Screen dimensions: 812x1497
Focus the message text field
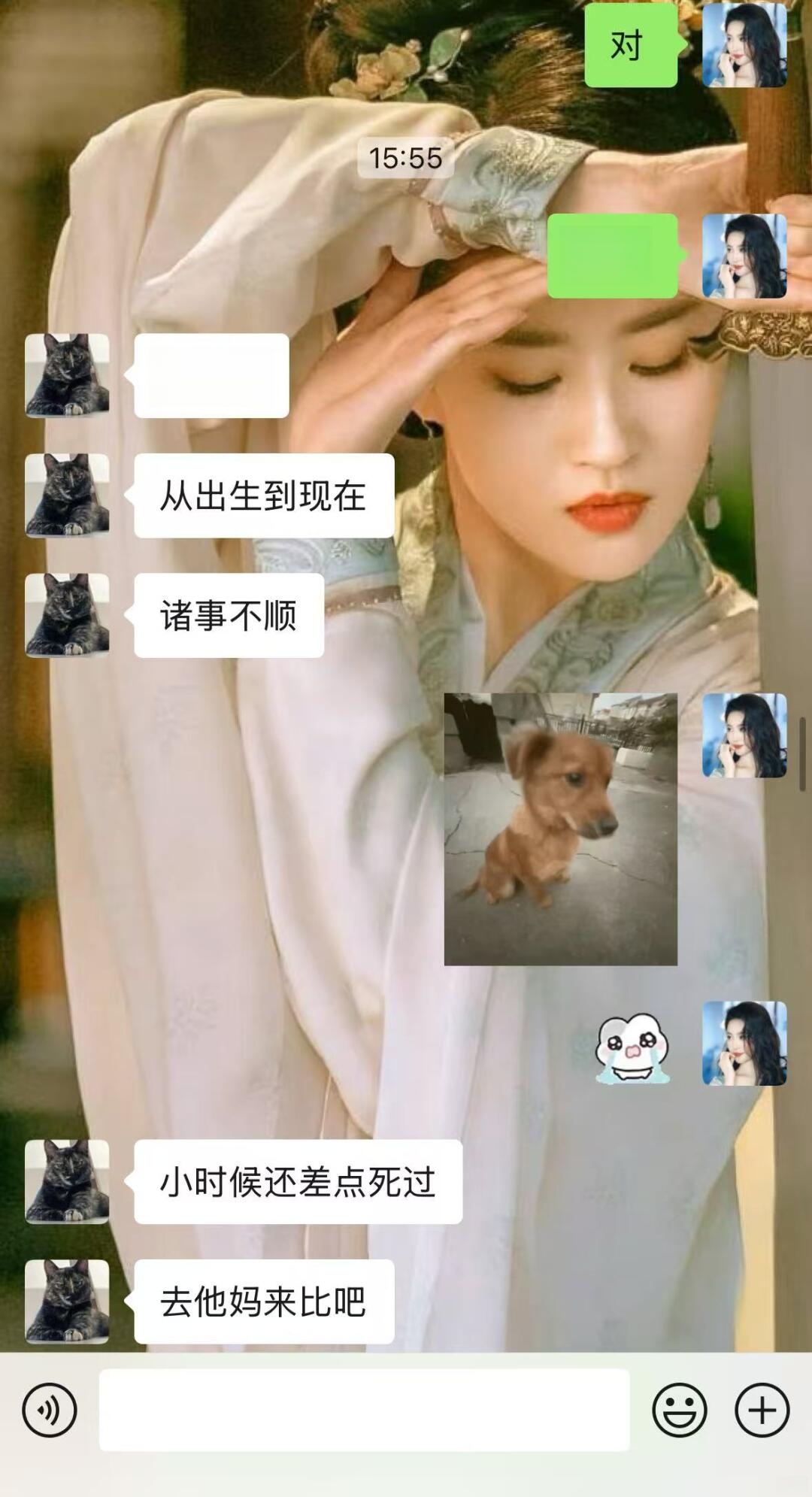pos(364,1410)
